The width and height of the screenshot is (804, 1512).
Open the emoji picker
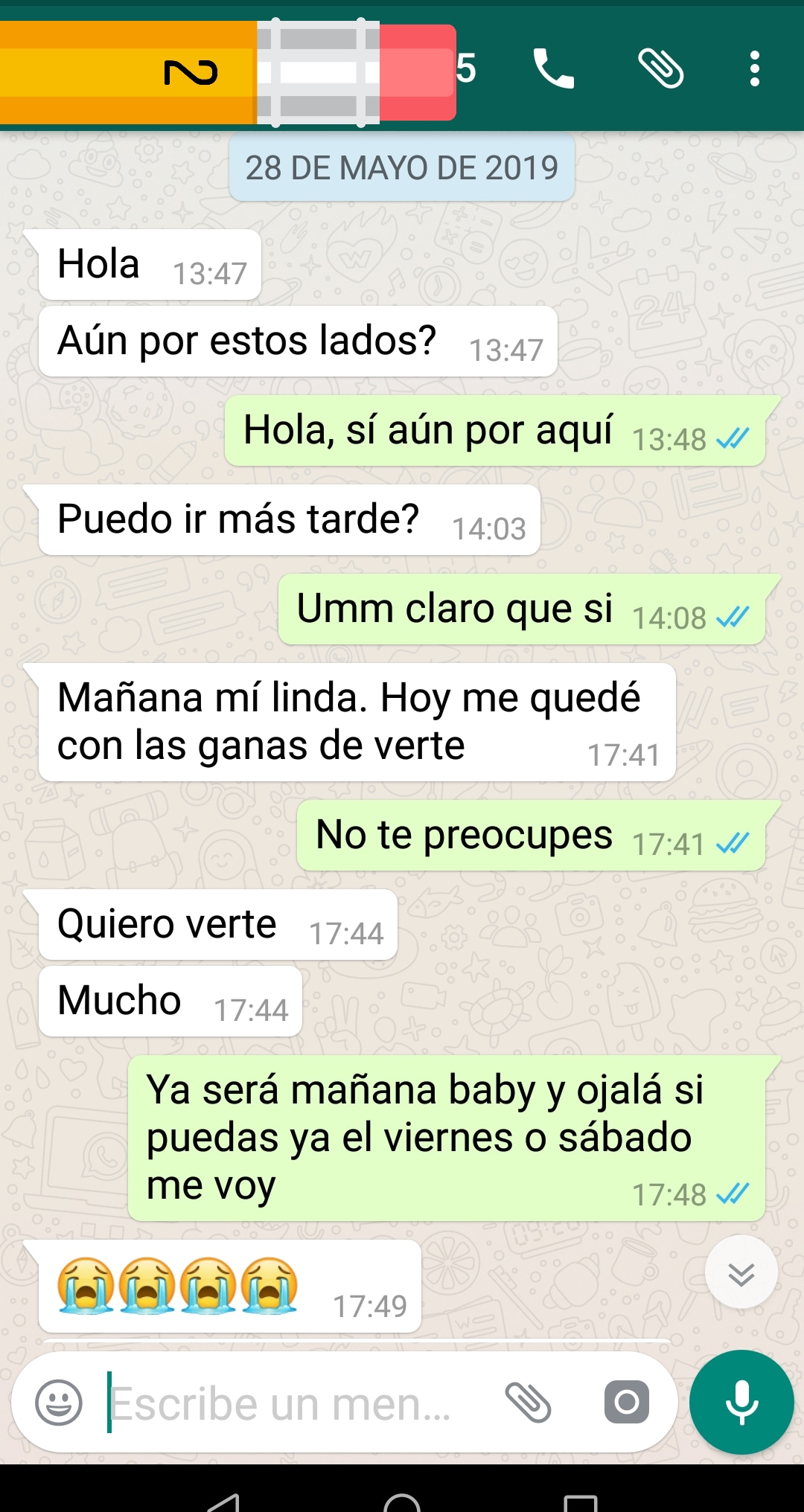tap(59, 1403)
